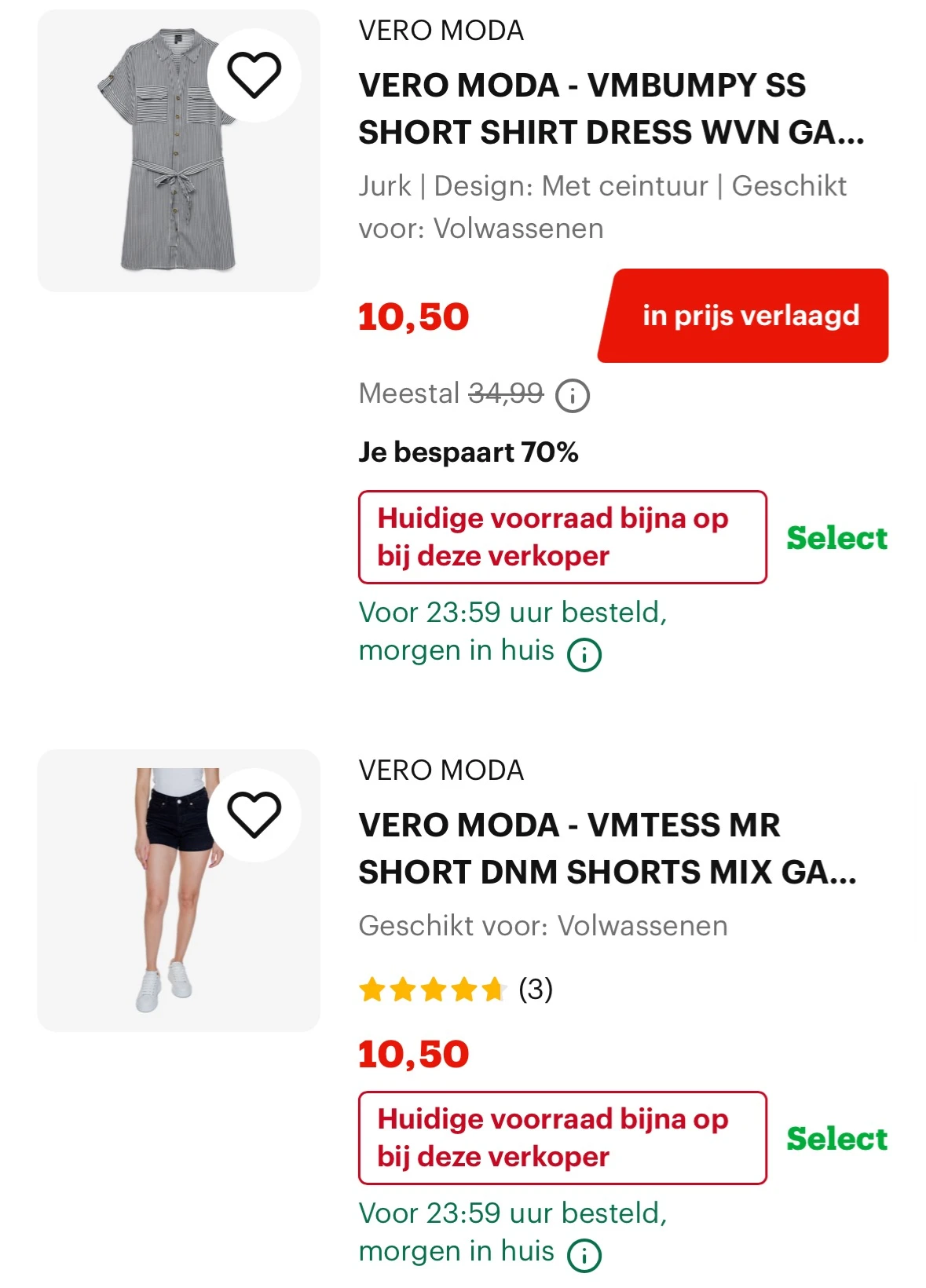Open the VERO MODA brand page link

pyautogui.click(x=442, y=33)
